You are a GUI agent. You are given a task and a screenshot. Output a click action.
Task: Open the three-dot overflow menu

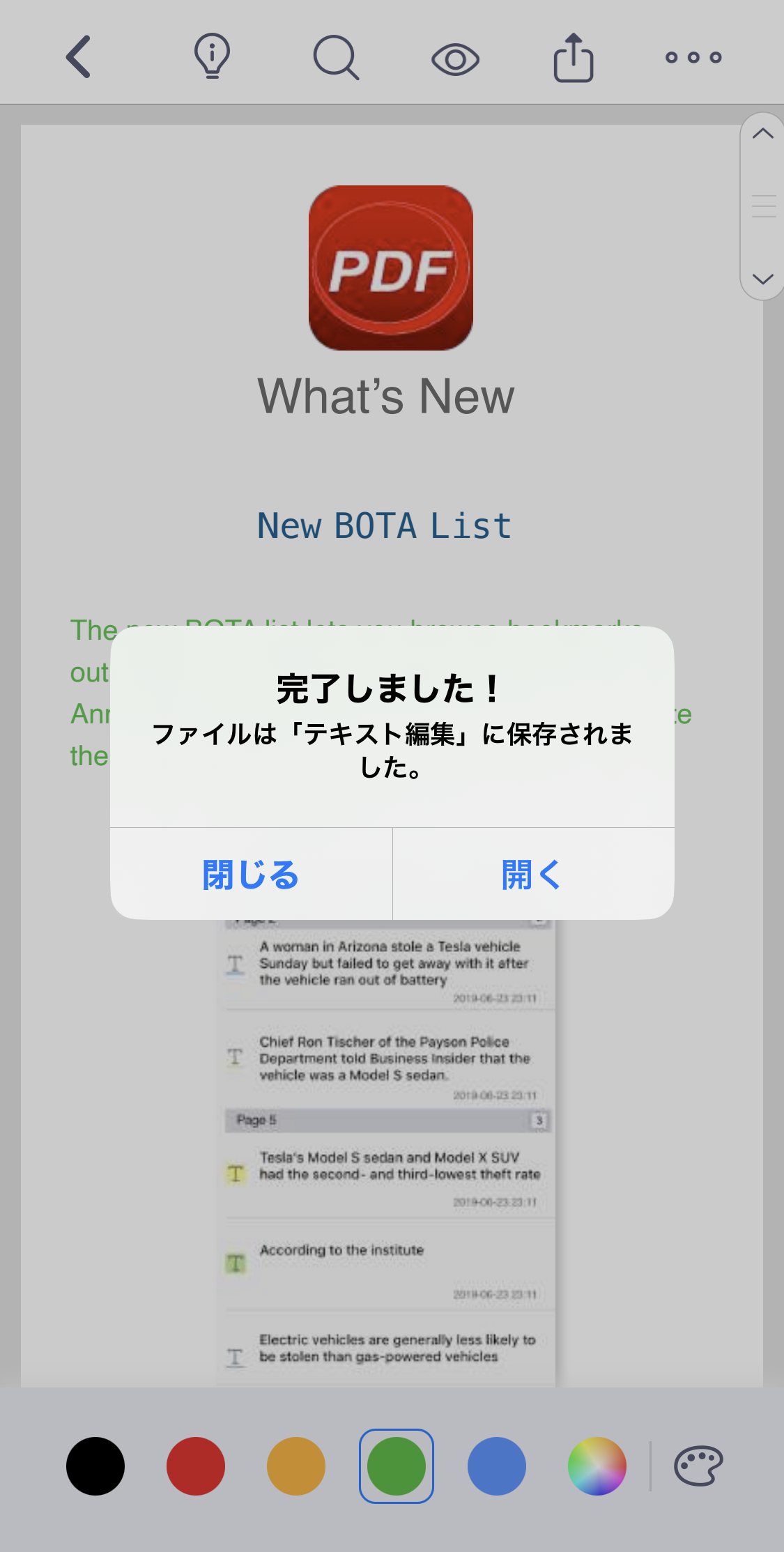693,57
